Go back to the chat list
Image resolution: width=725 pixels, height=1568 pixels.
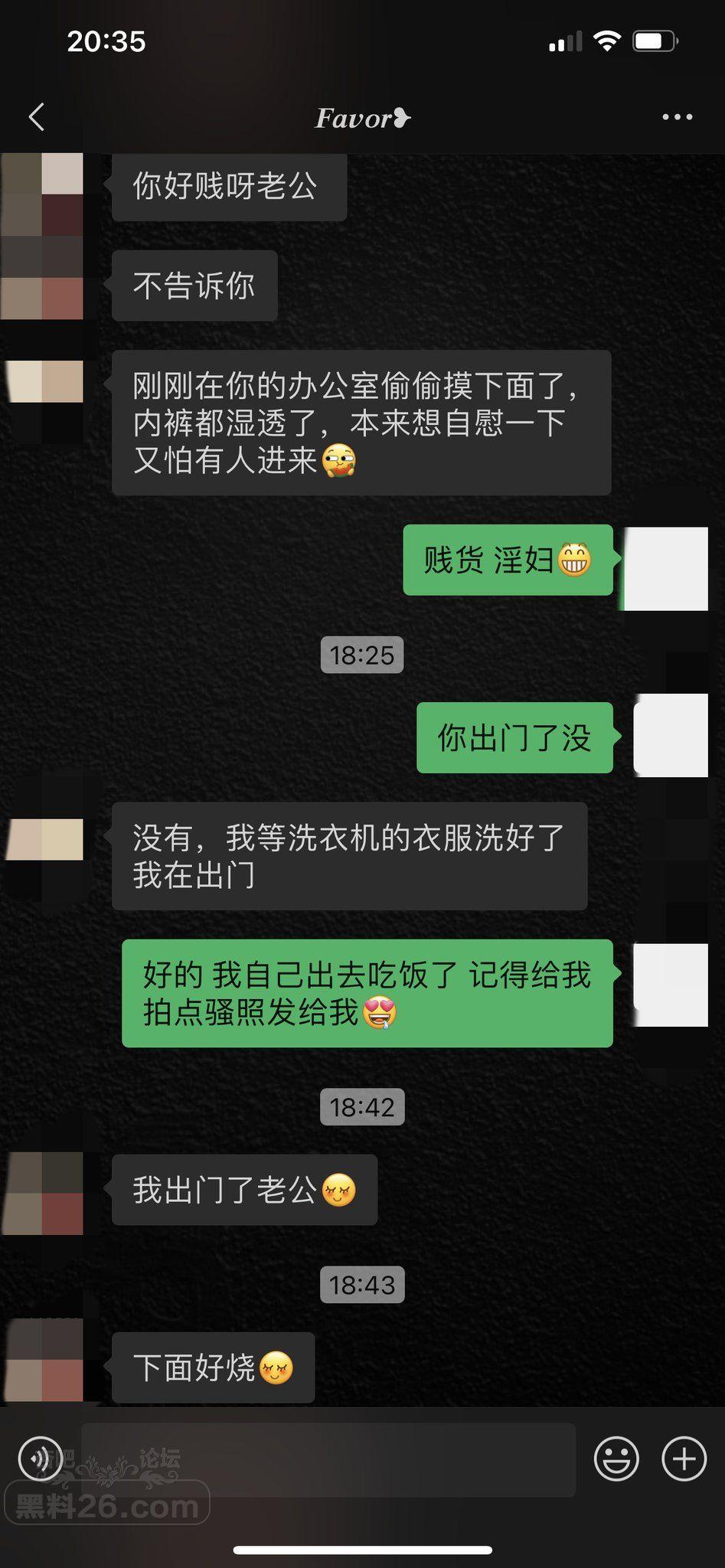(36, 117)
